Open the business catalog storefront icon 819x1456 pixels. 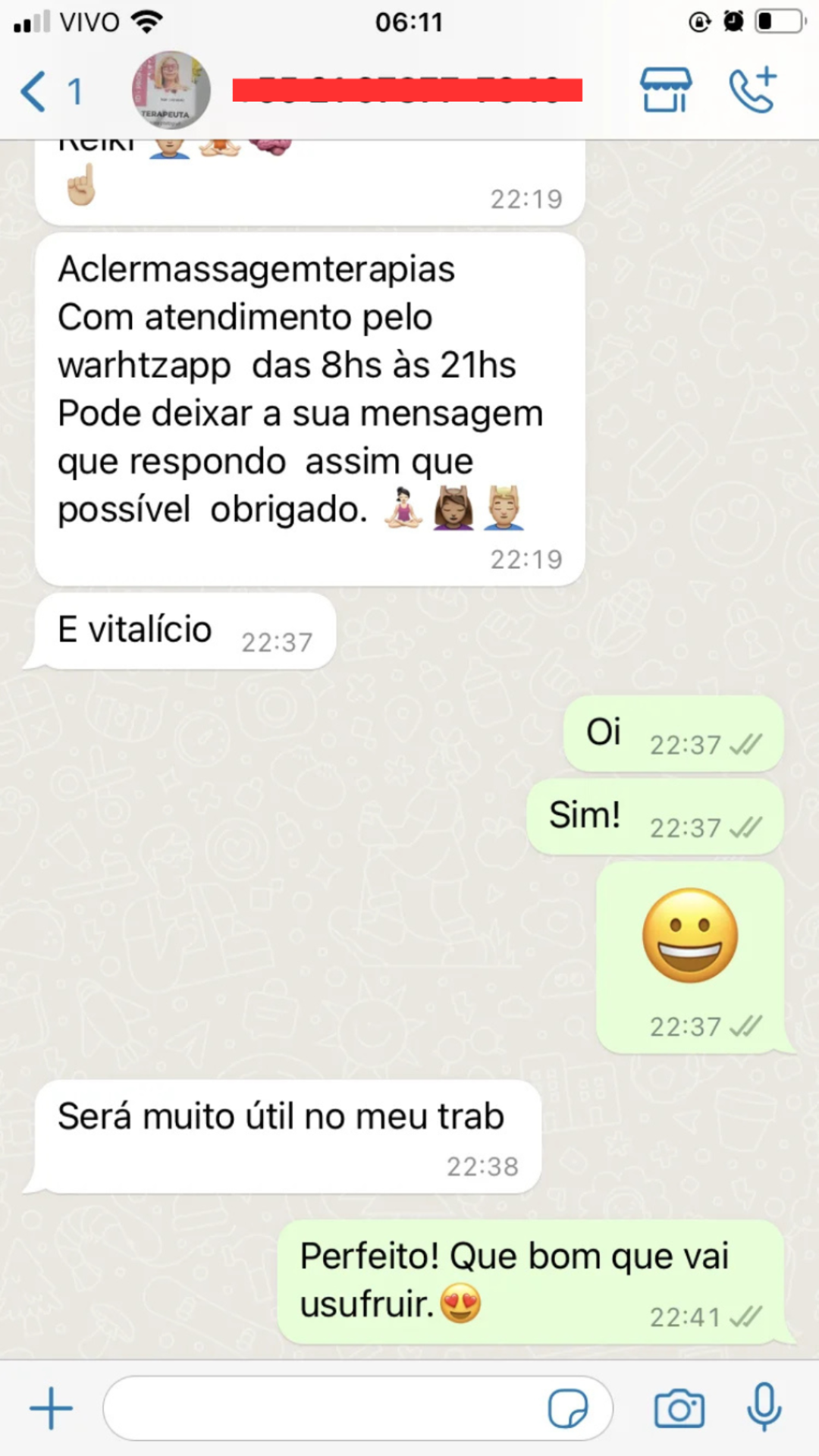tap(665, 90)
